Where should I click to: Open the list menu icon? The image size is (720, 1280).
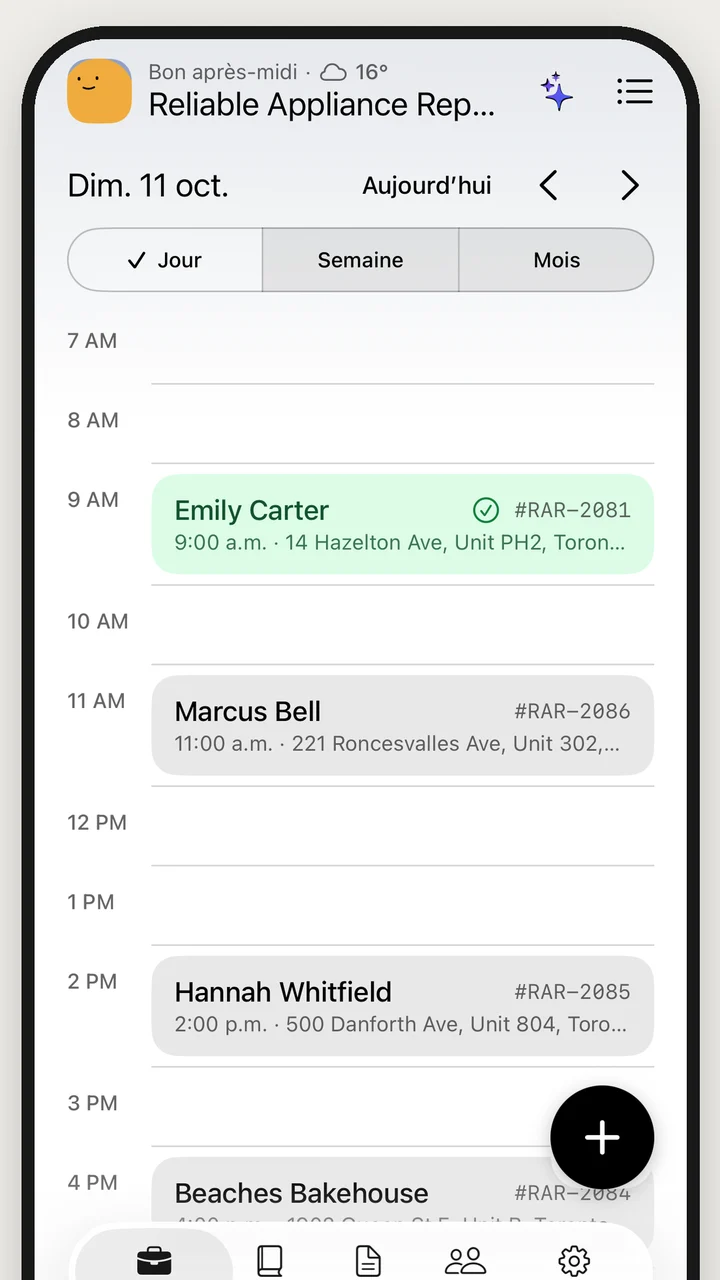(x=635, y=91)
